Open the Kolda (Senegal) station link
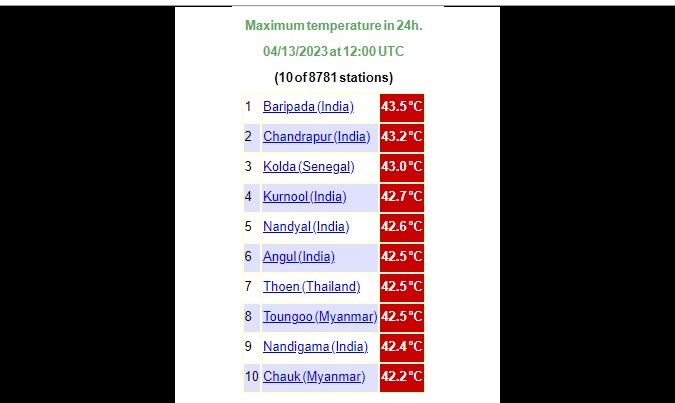 [309, 167]
